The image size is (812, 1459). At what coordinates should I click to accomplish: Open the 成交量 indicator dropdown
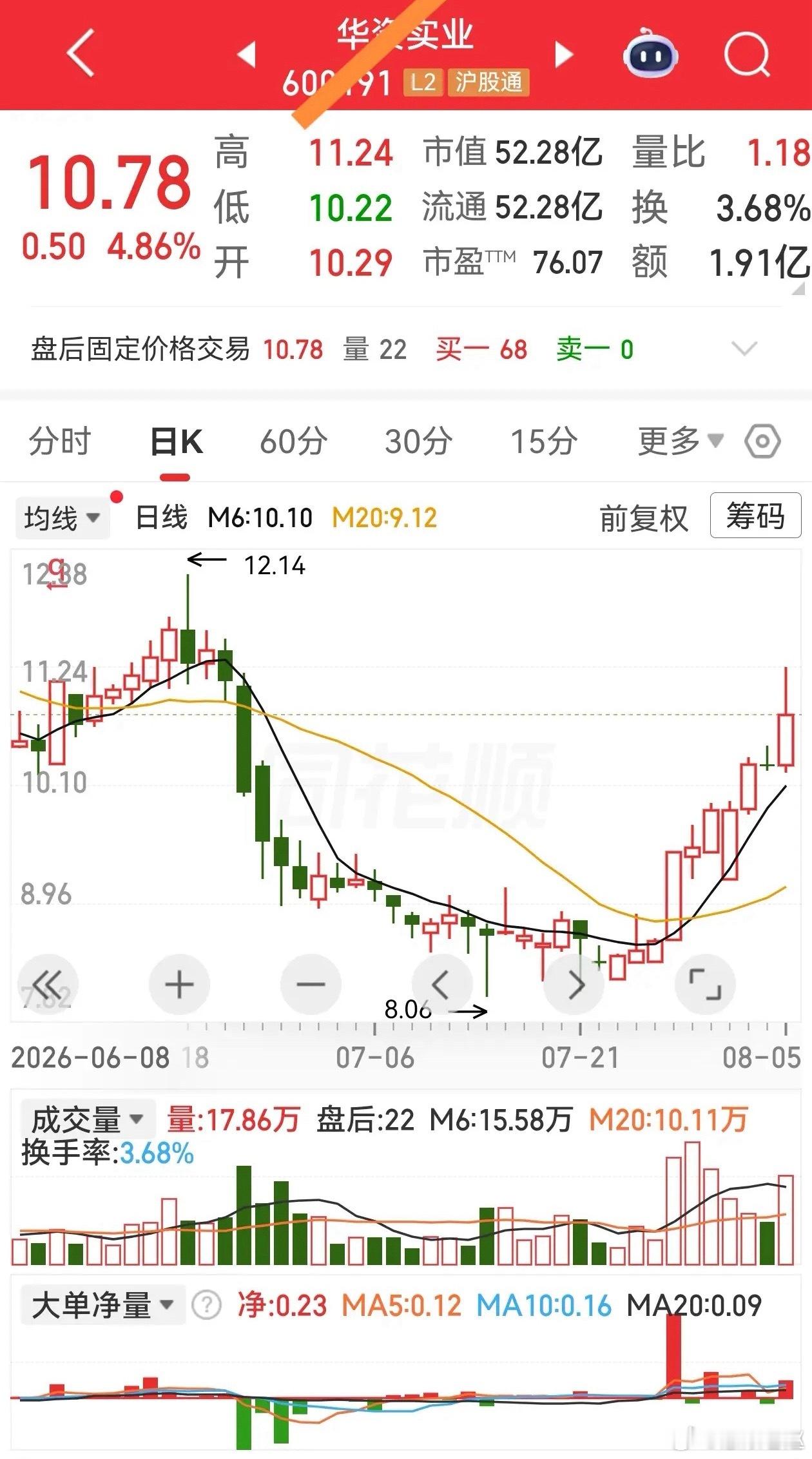(88, 1119)
